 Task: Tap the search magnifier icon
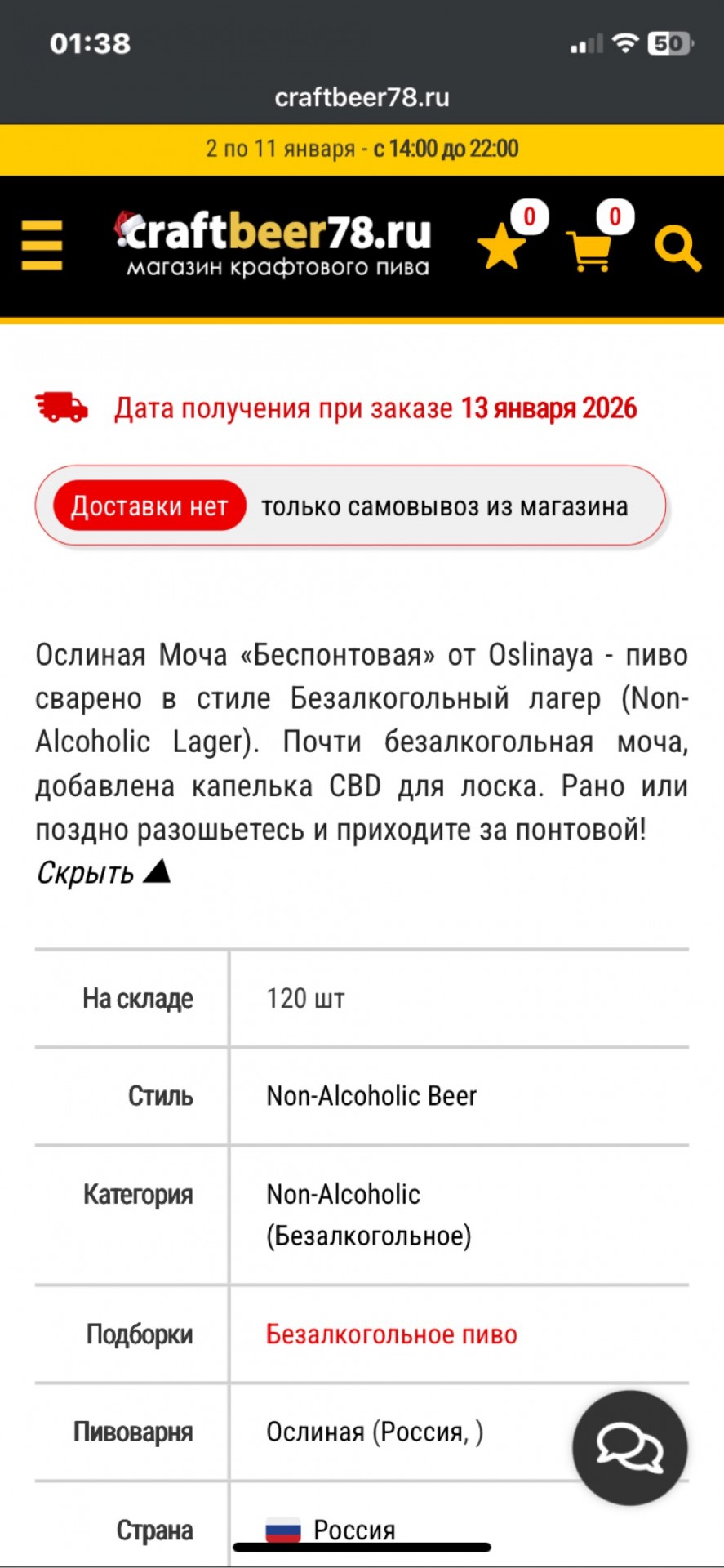click(x=677, y=248)
